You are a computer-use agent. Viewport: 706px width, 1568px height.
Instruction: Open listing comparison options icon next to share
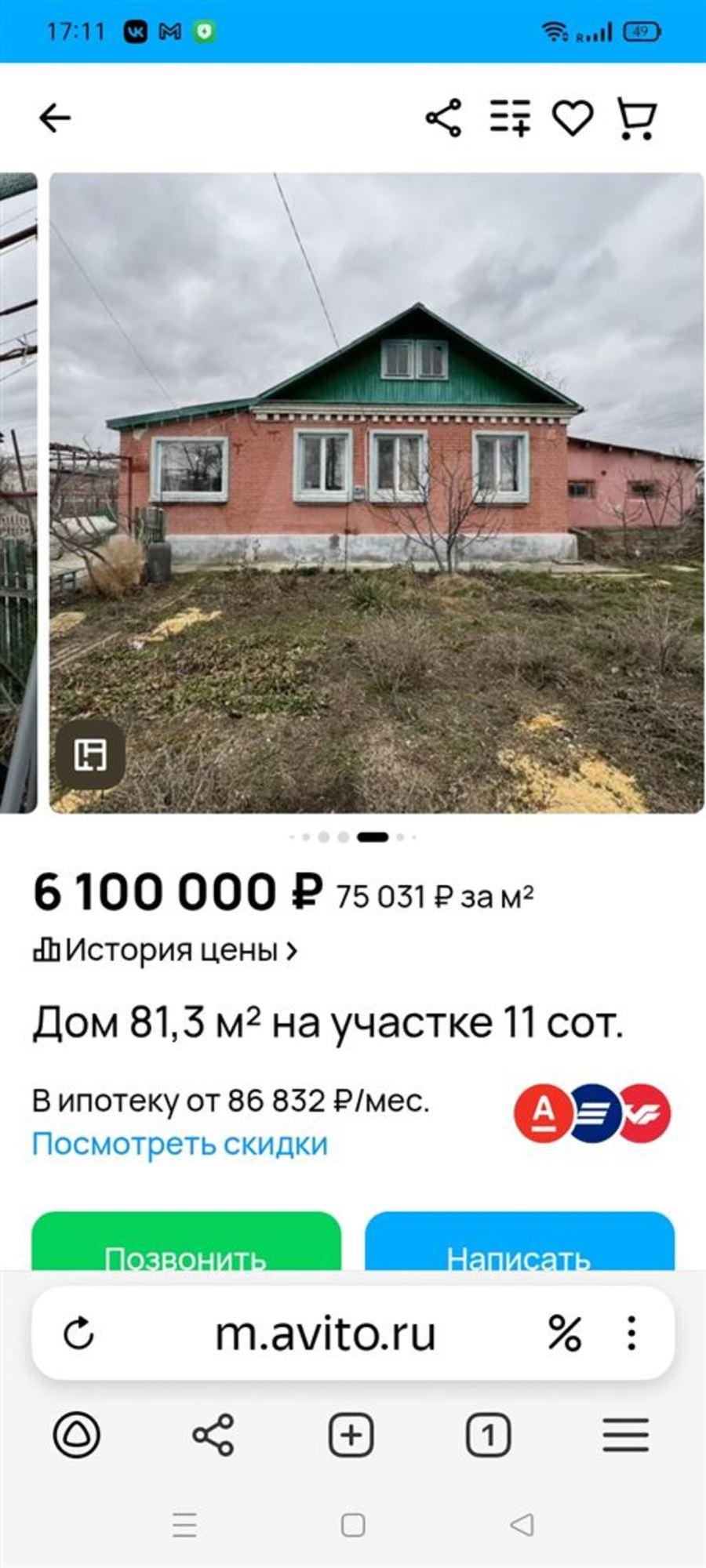pyautogui.click(x=511, y=118)
